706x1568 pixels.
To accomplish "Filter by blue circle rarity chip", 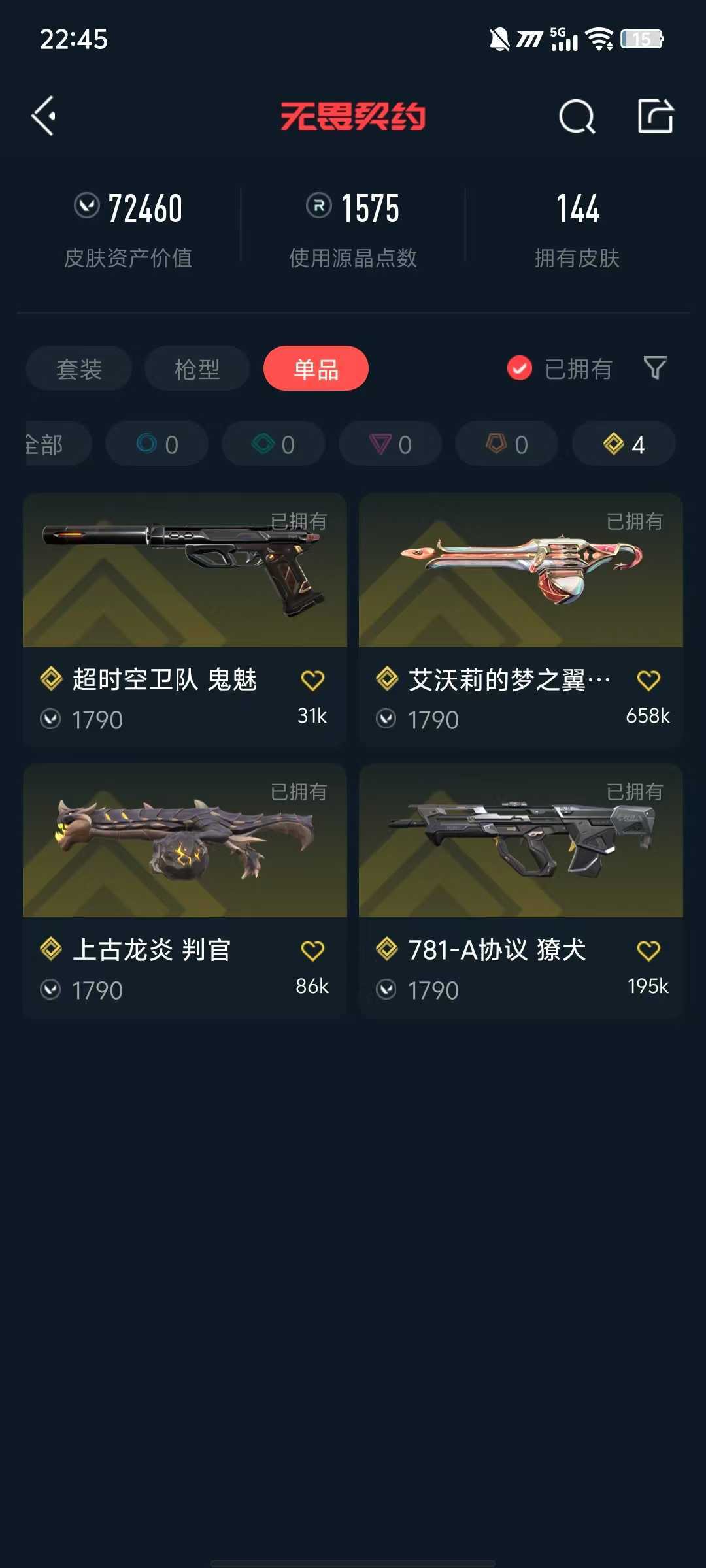I will point(157,444).
